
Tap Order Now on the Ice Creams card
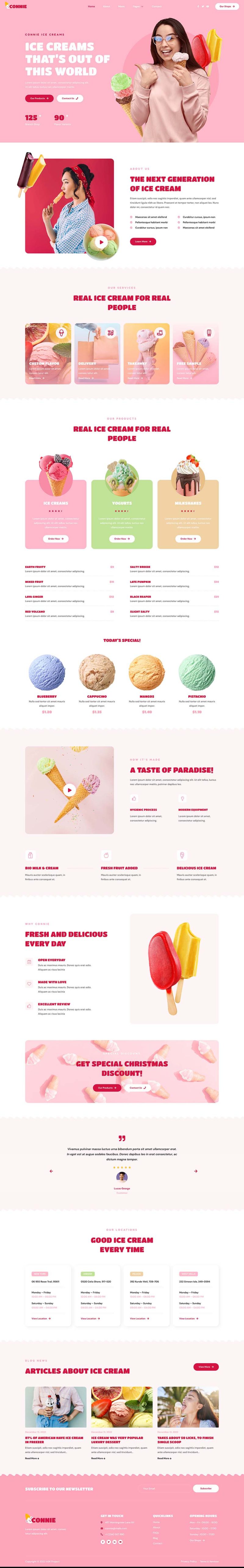click(56, 538)
